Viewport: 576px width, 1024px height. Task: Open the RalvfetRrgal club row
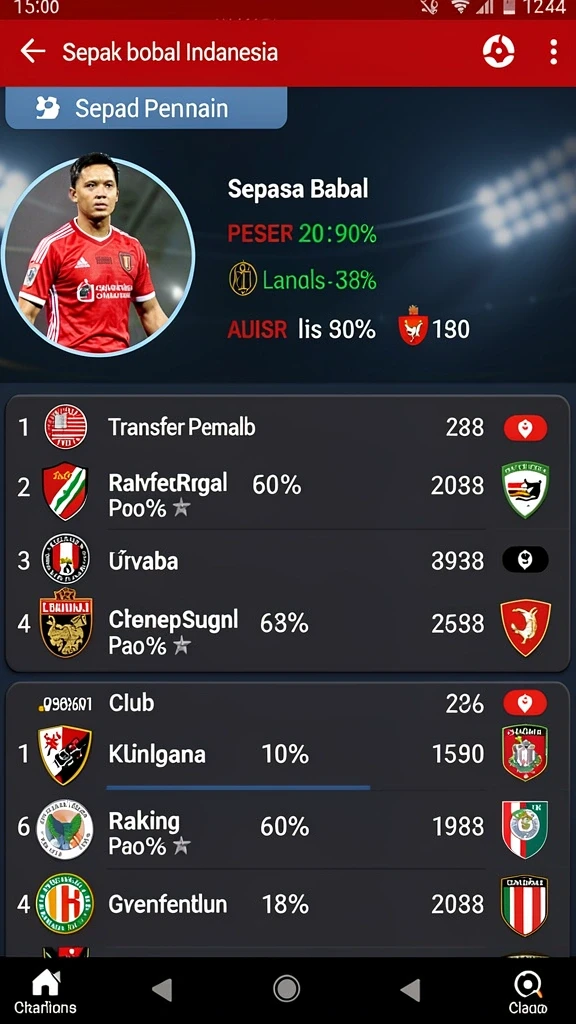(x=287, y=492)
